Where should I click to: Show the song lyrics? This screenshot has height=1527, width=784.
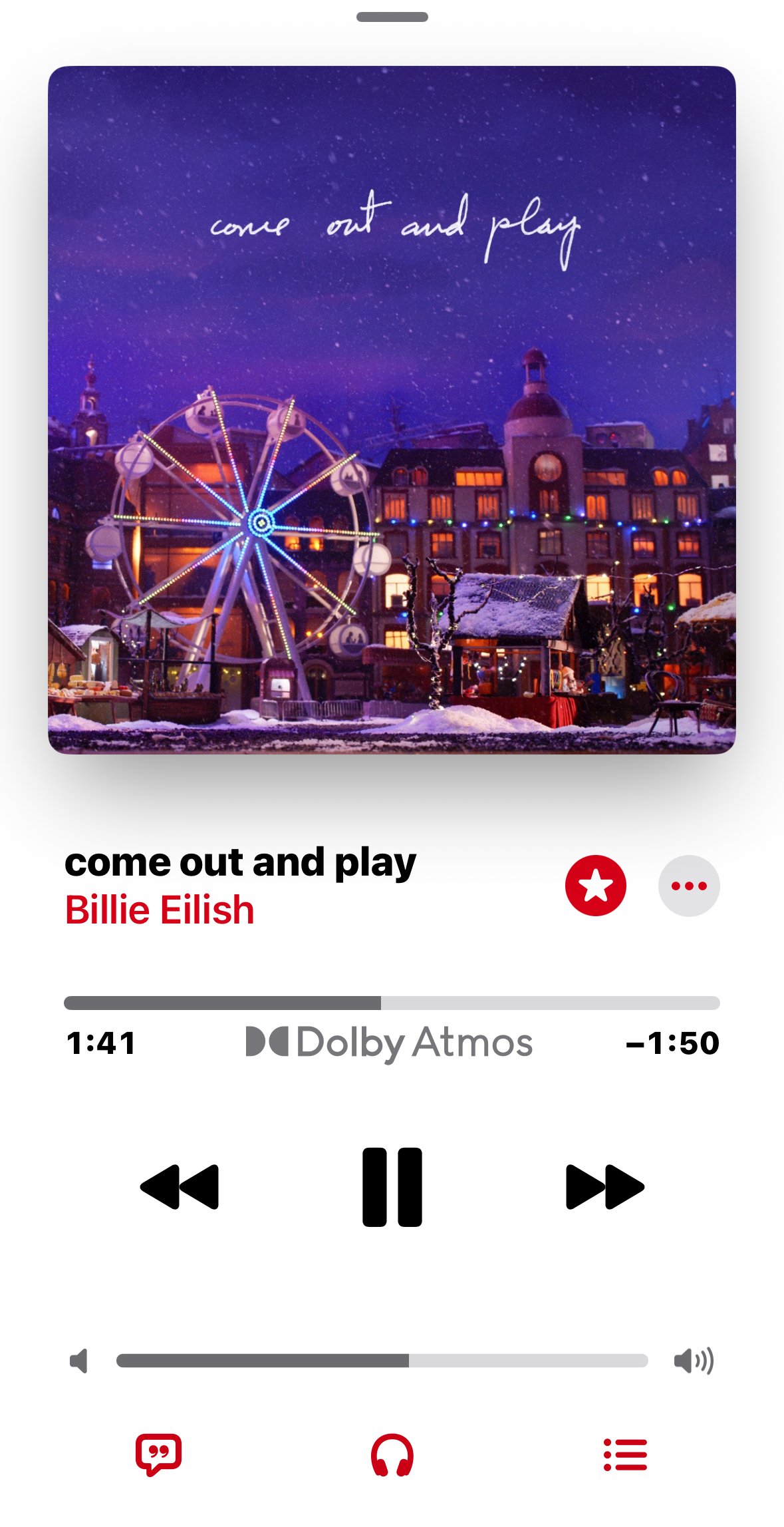tap(158, 1454)
